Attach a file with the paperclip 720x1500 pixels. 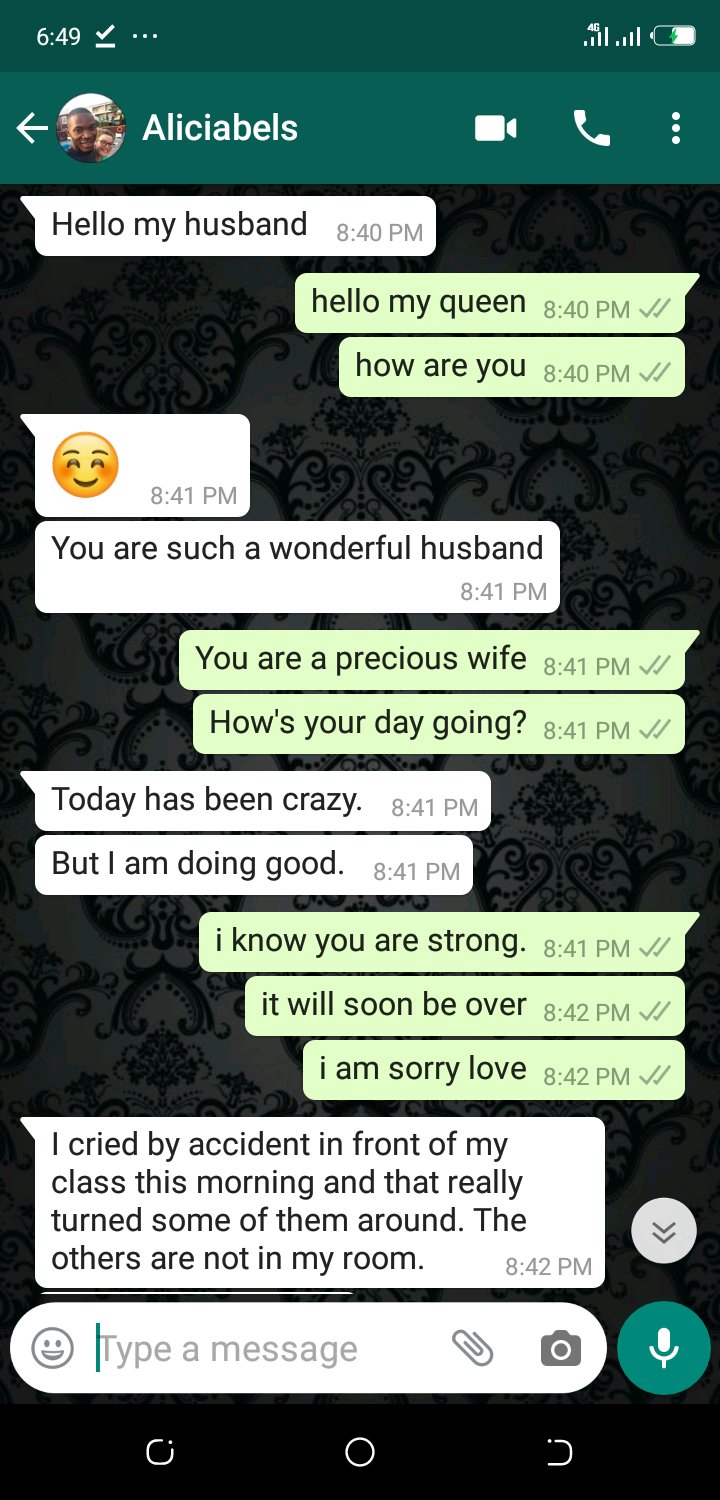[472, 1348]
